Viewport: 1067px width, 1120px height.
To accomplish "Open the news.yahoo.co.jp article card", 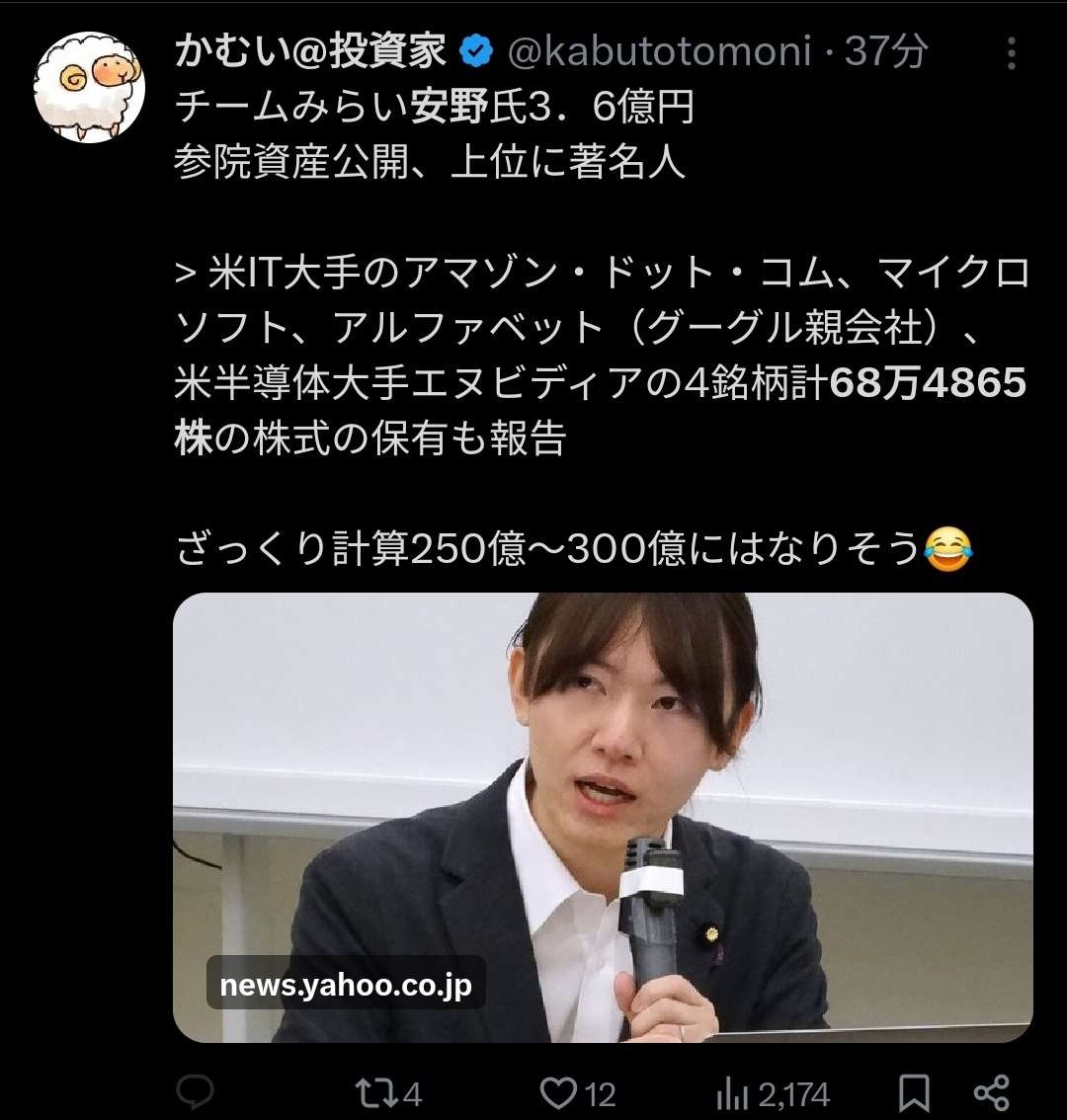I will pyautogui.click(x=603, y=817).
